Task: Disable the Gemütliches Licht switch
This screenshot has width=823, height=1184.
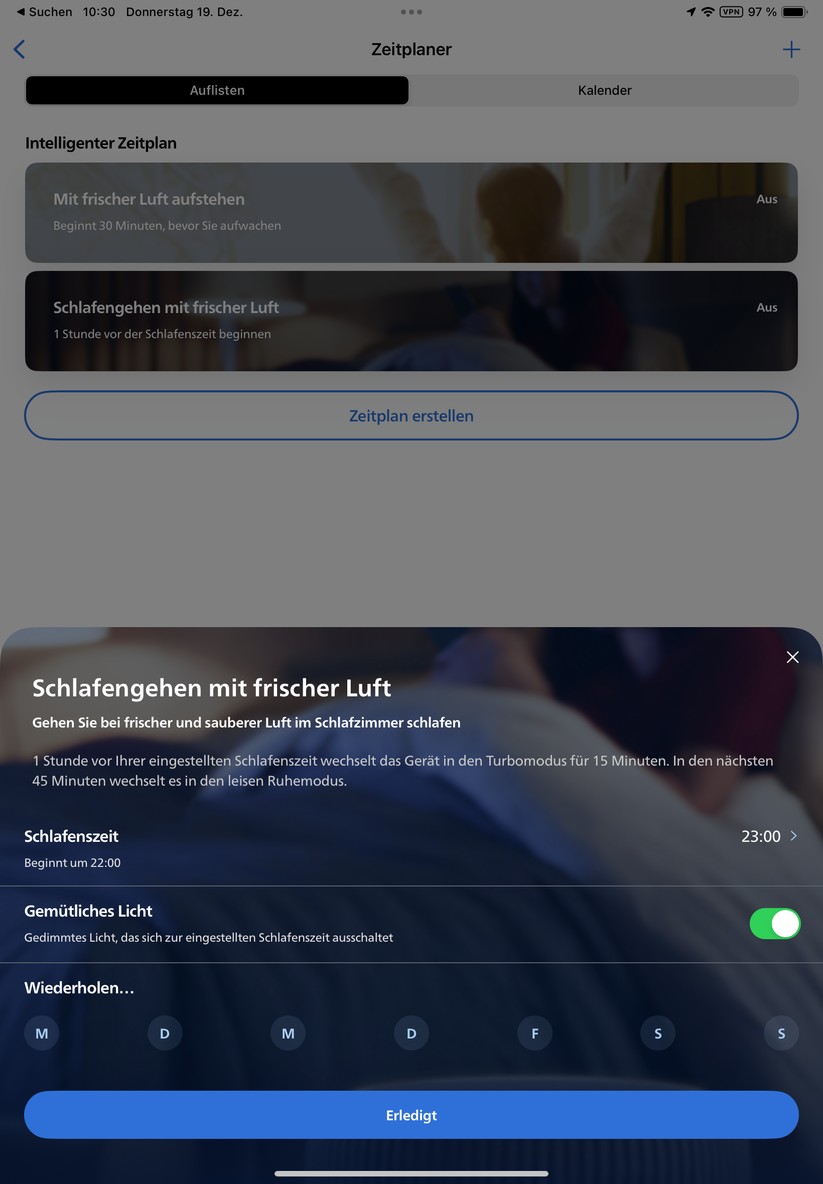Action: (775, 923)
